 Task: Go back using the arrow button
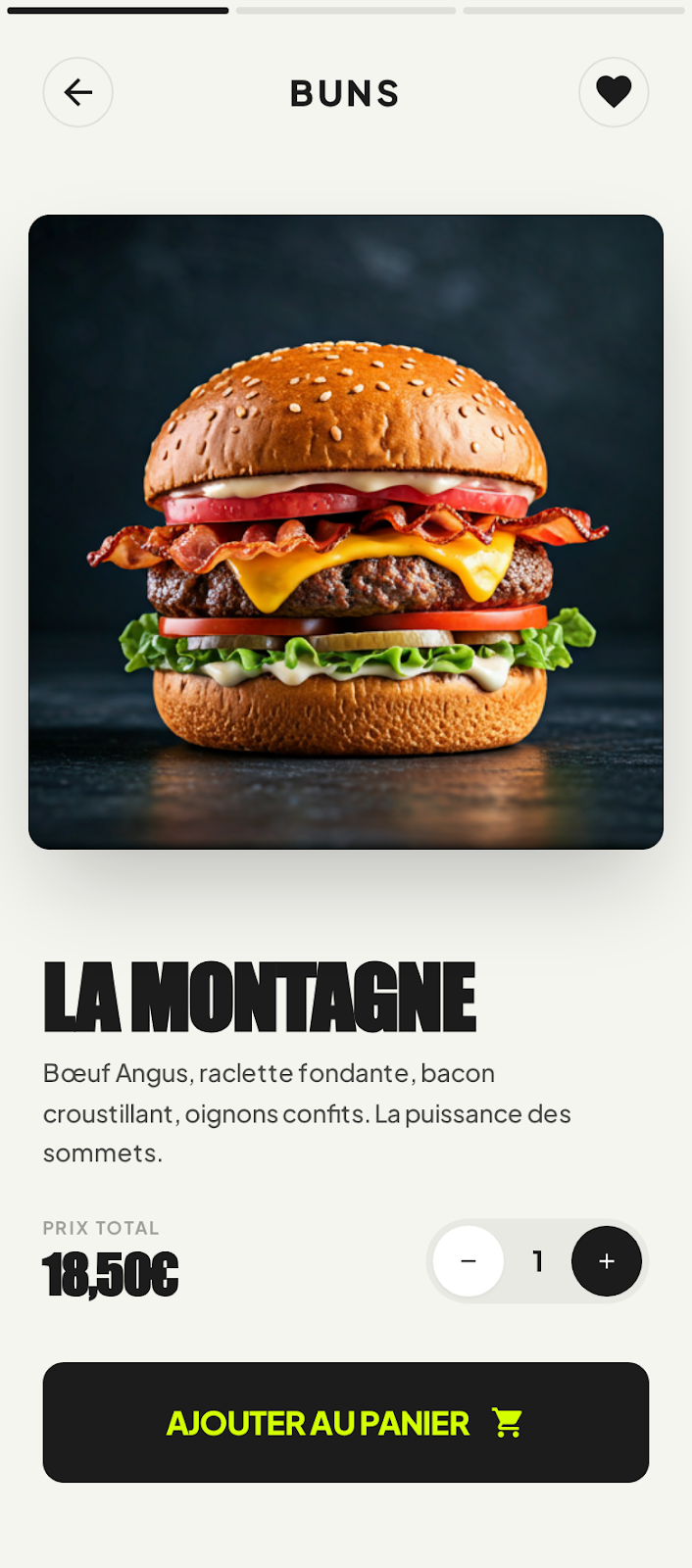(x=78, y=92)
